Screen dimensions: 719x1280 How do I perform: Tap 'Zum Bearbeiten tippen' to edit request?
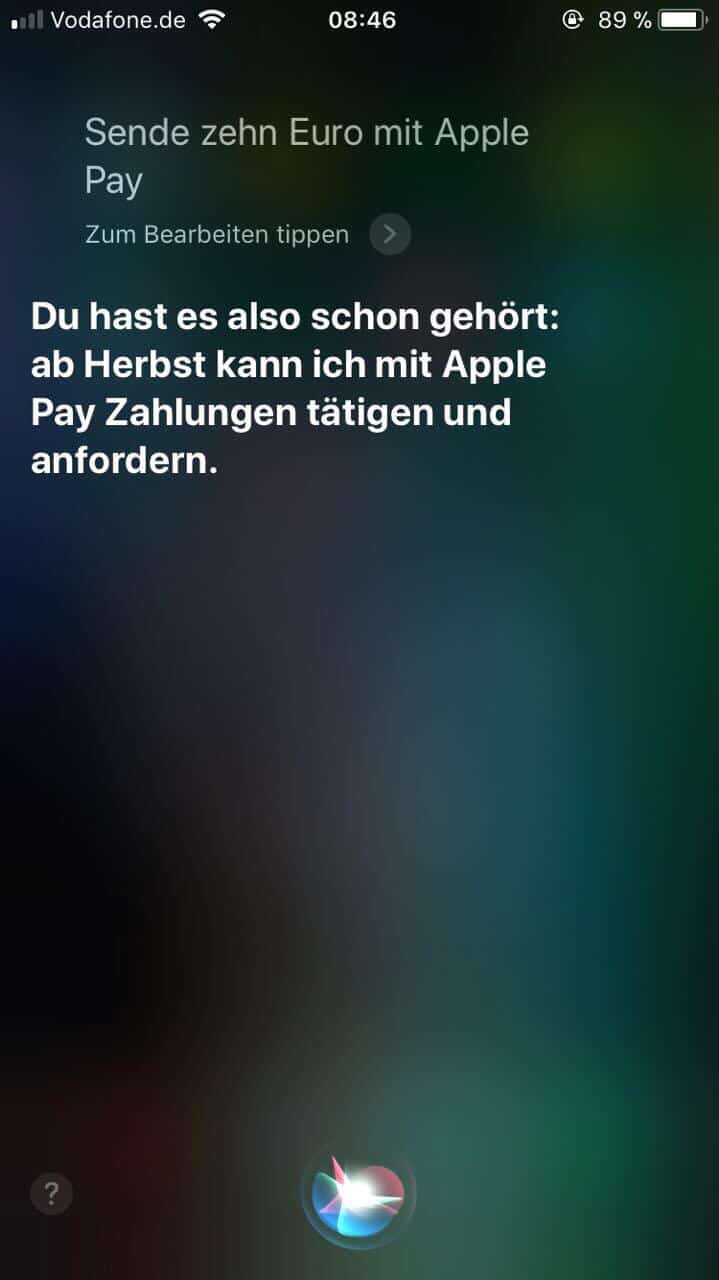click(x=217, y=235)
